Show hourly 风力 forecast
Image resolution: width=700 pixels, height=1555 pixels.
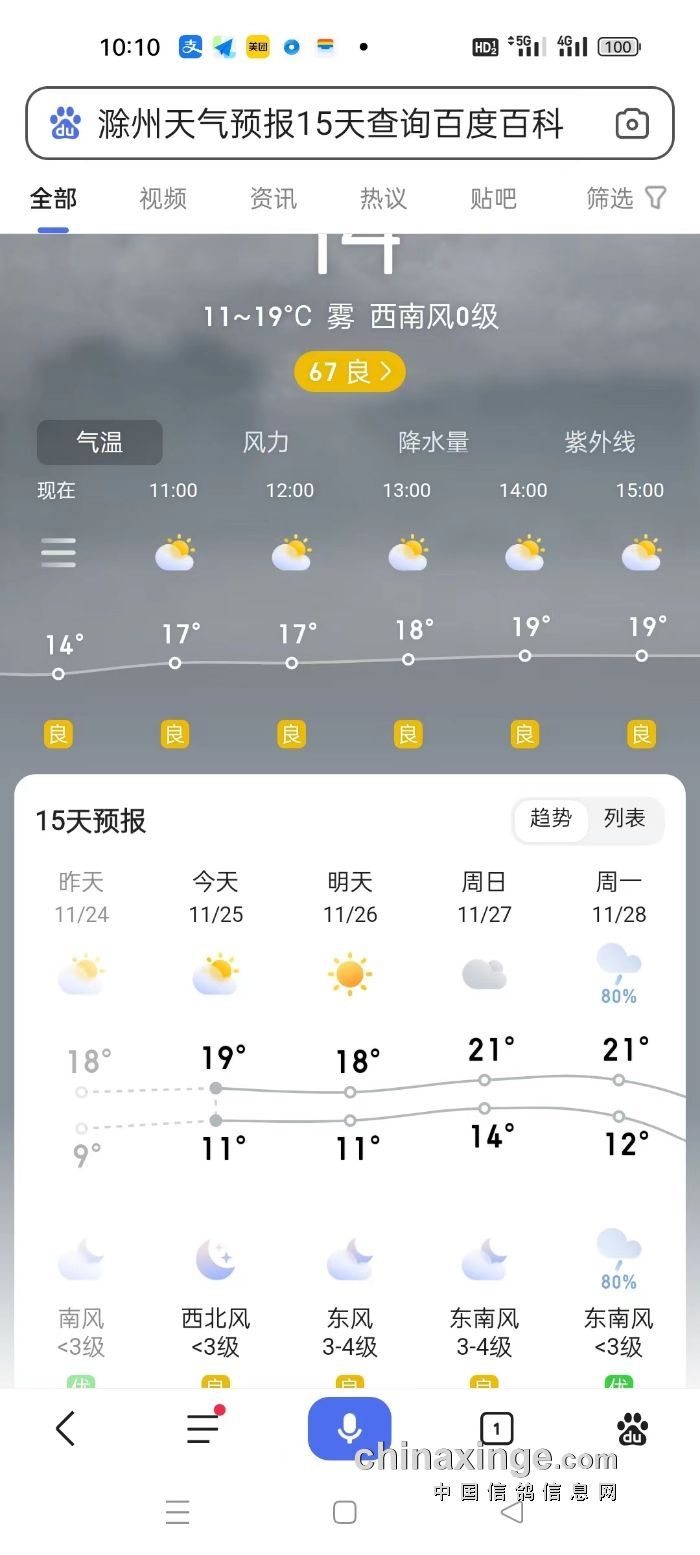[x=266, y=442]
